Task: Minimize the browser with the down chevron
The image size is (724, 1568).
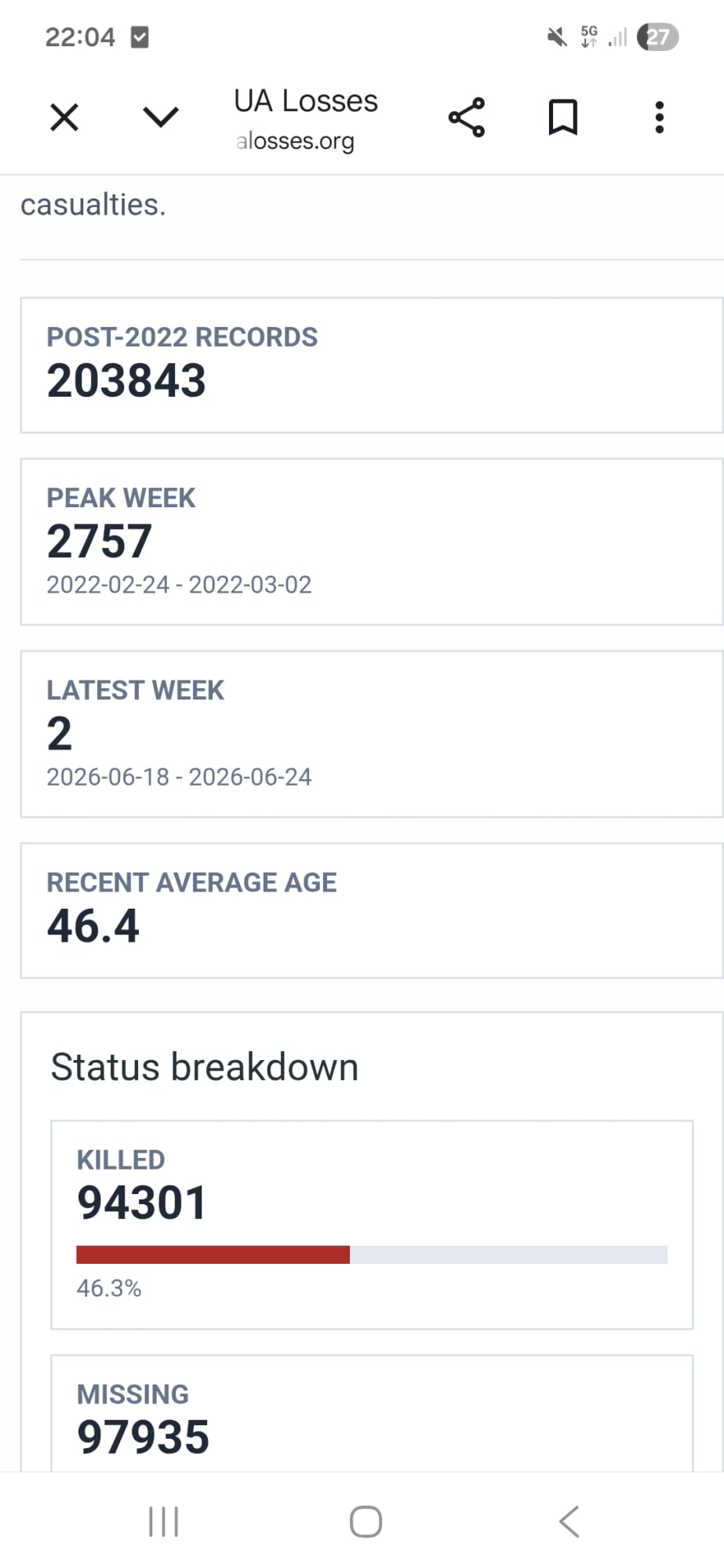Action: coord(161,118)
